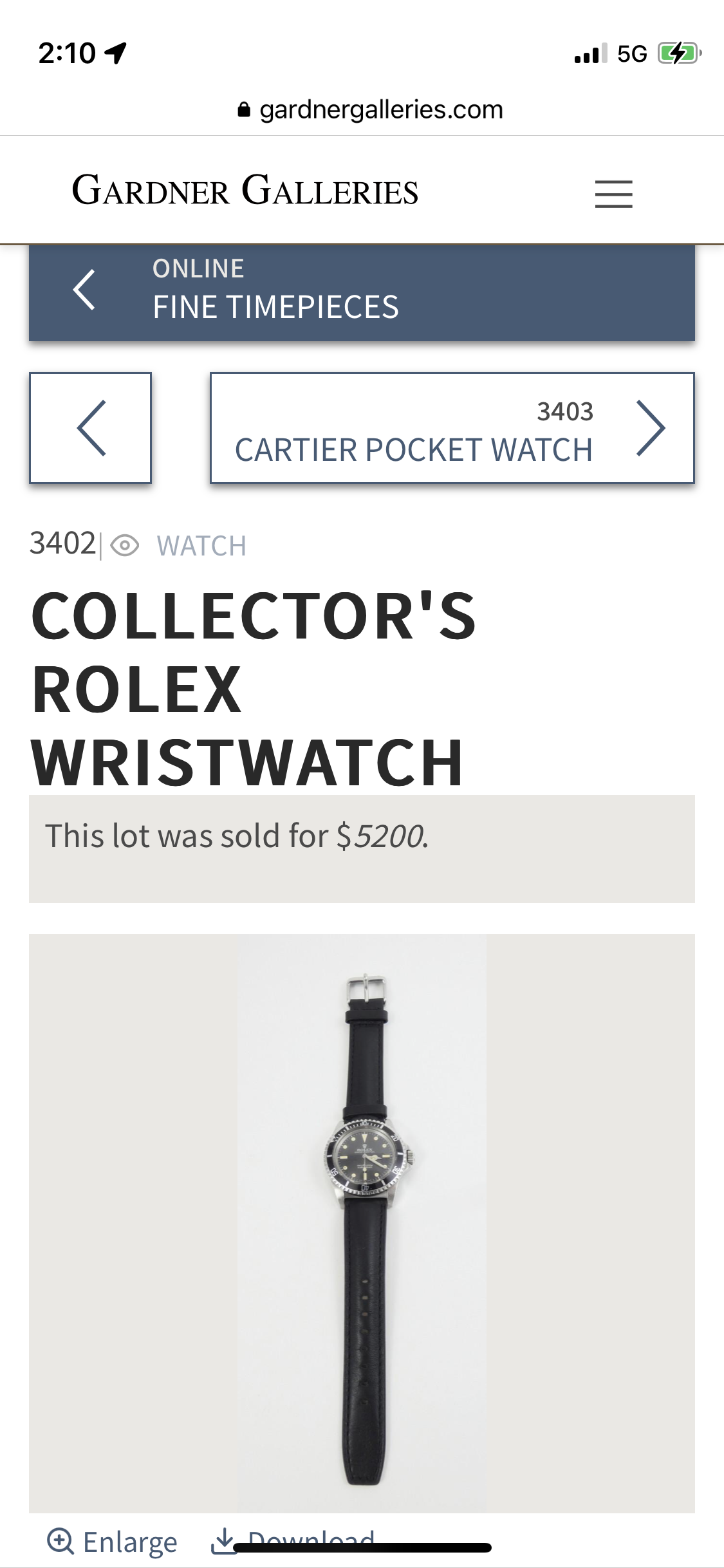This screenshot has height=1568, width=724.
Task: Tap the gardnergalleries.com address bar
Action: tap(370, 110)
